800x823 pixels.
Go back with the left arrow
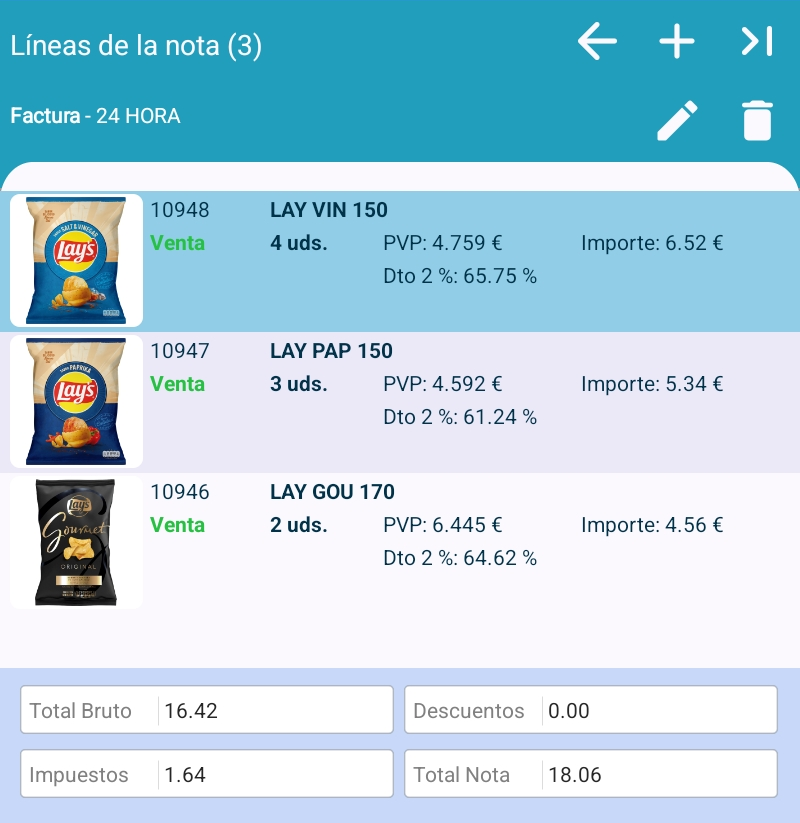point(597,42)
